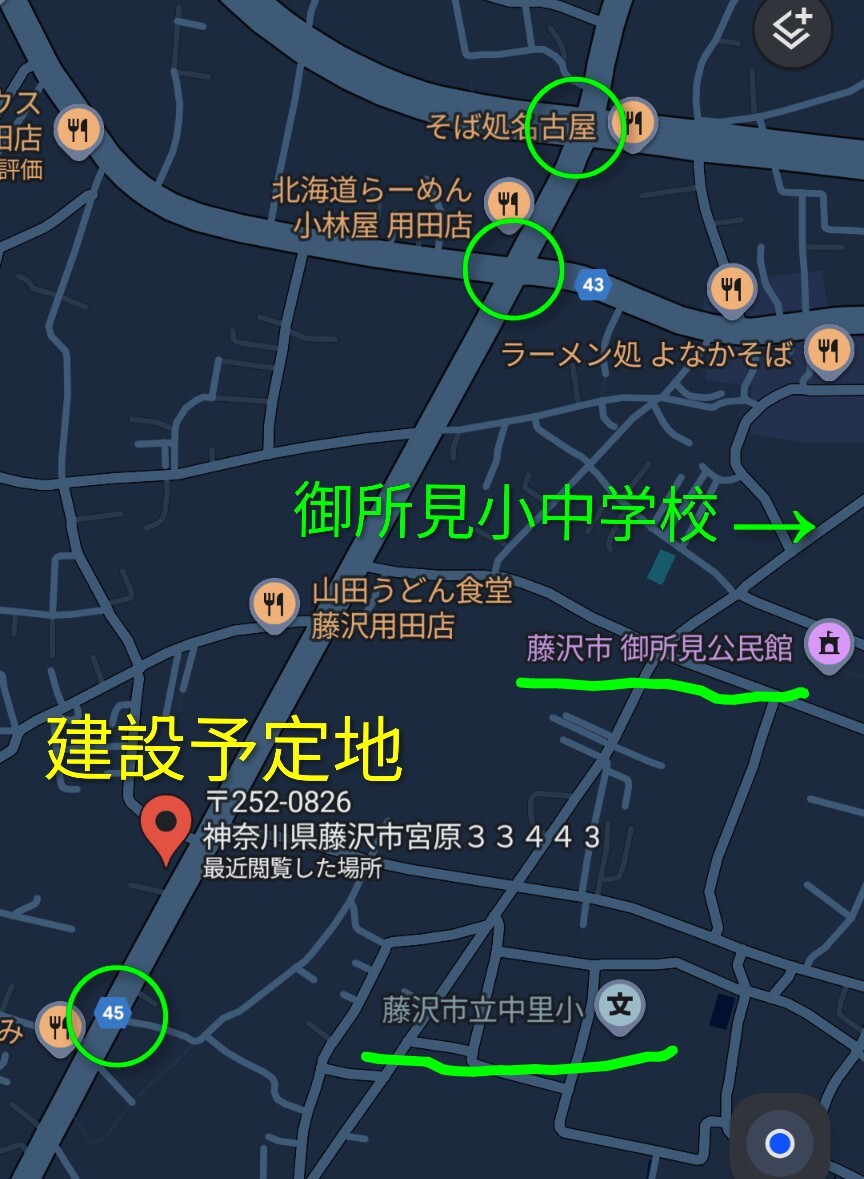Select the そば処名古屋 restaurant icon
The width and height of the screenshot is (864, 1179).
pos(634,119)
